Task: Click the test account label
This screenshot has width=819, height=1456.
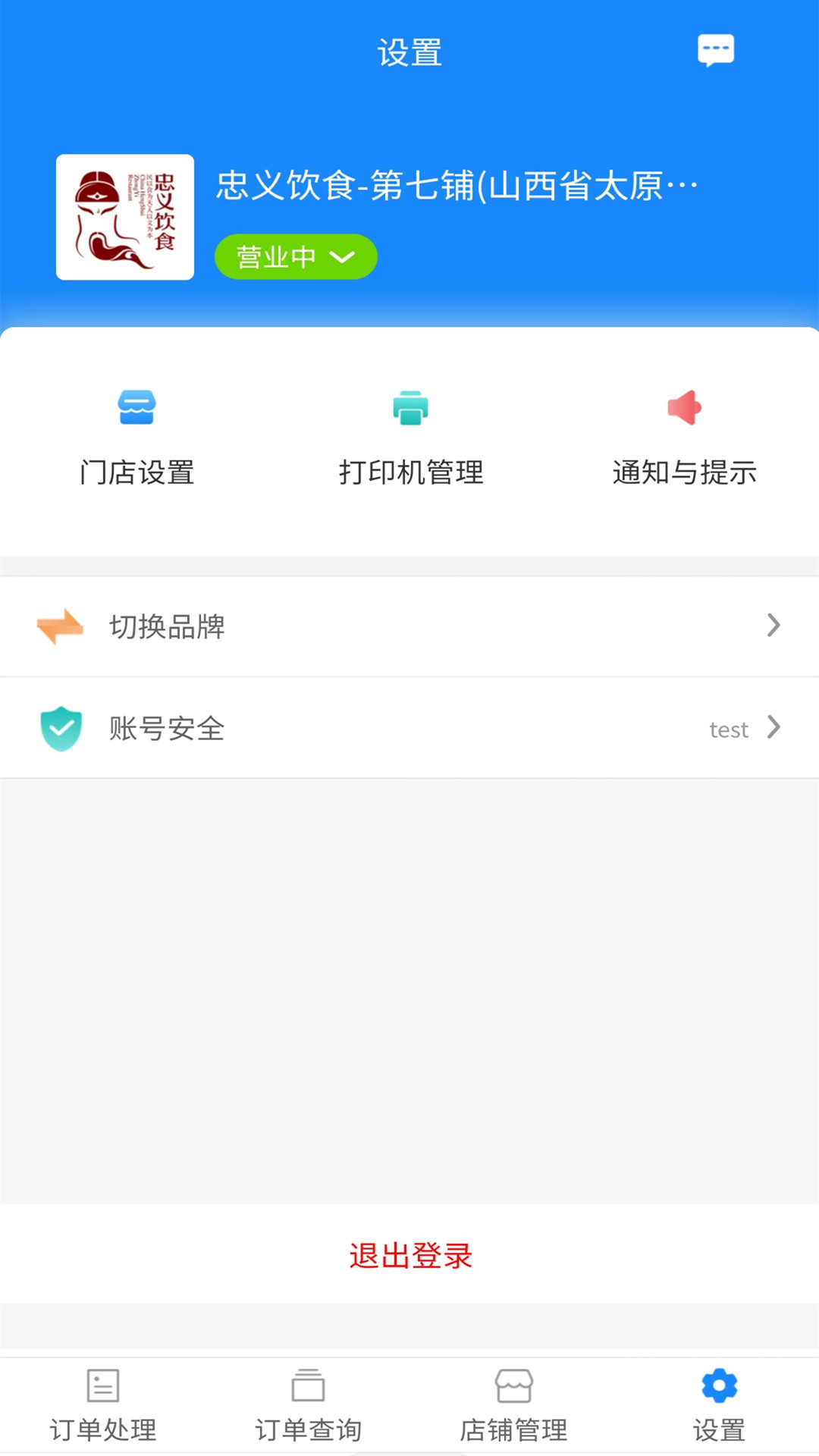Action: coord(729,729)
